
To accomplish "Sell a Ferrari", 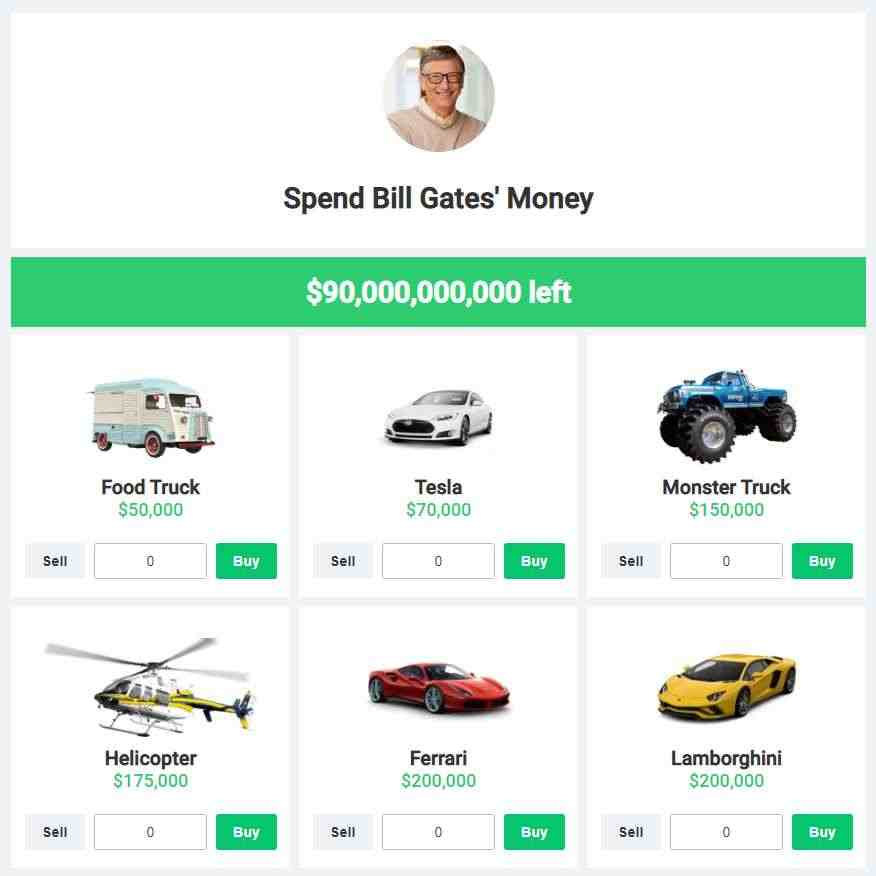I will 343,832.
